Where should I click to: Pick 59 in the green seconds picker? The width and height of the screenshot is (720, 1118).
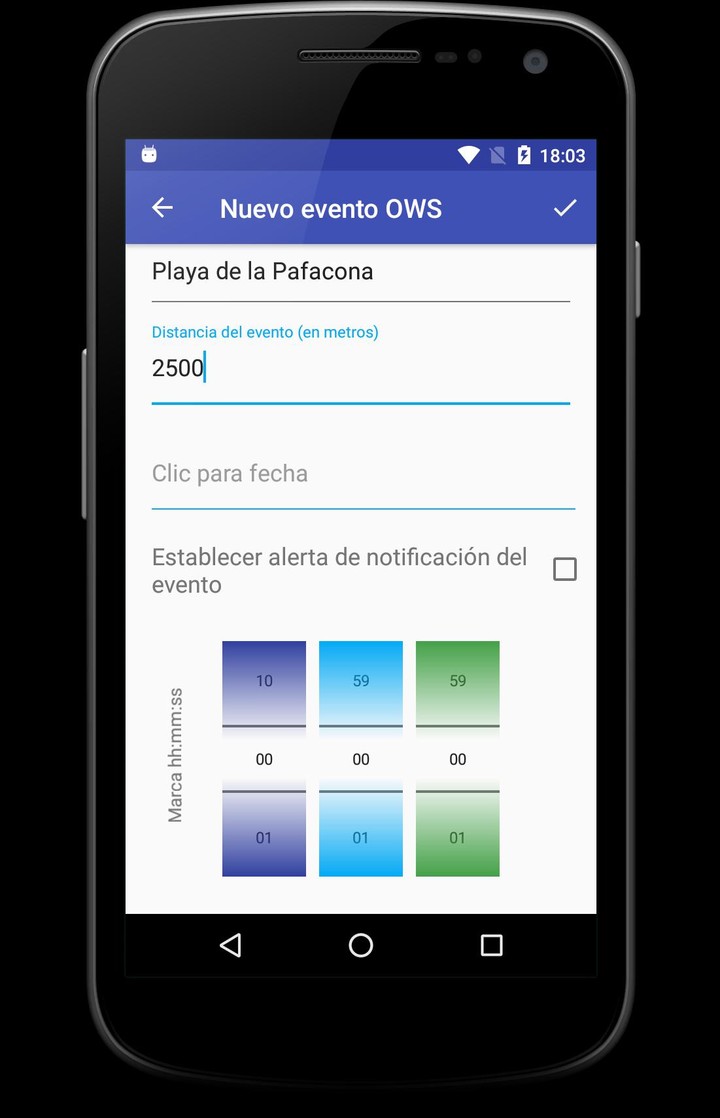pyautogui.click(x=458, y=681)
